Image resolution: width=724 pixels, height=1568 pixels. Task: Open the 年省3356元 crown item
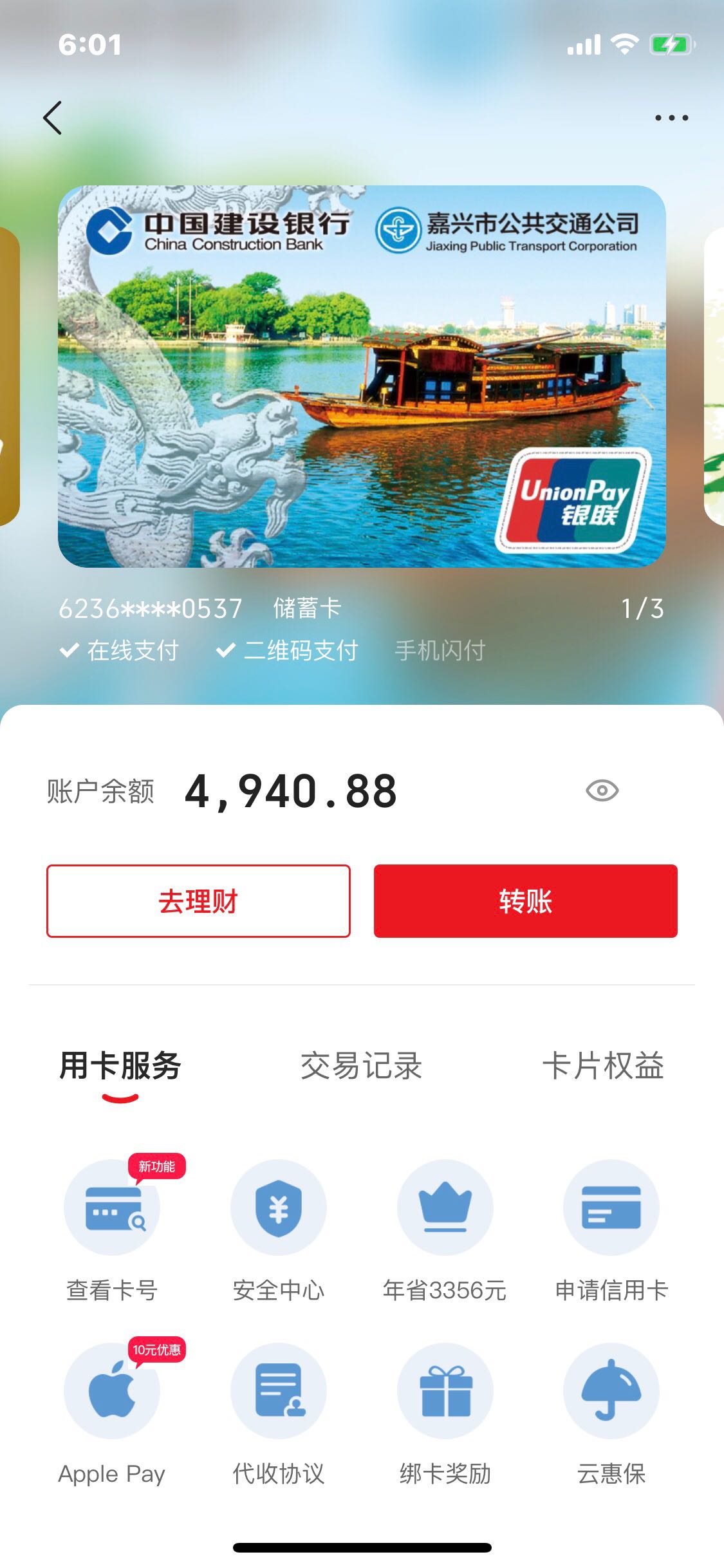click(x=445, y=1229)
